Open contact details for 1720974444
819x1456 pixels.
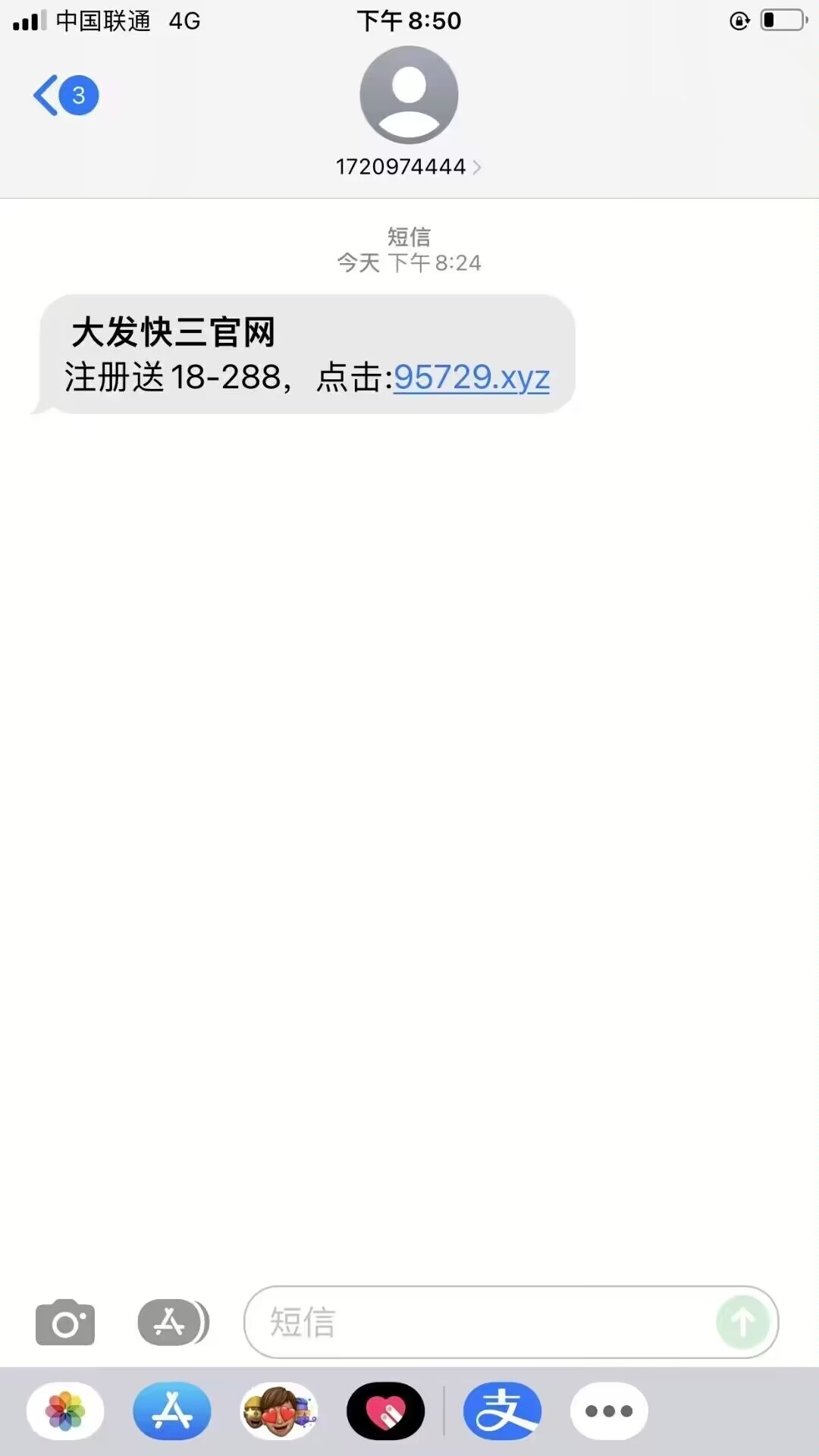click(x=408, y=166)
